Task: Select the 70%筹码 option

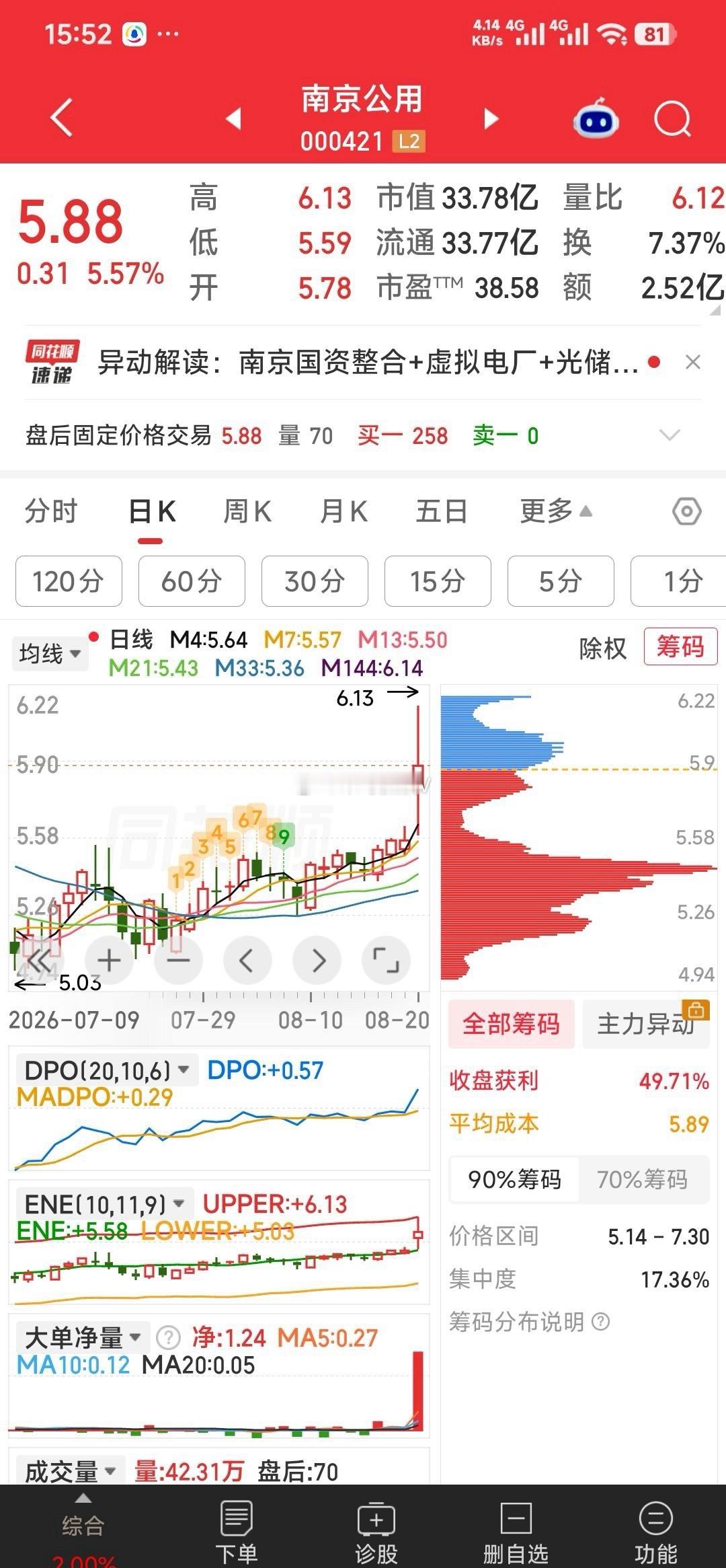Action: coord(642,1179)
